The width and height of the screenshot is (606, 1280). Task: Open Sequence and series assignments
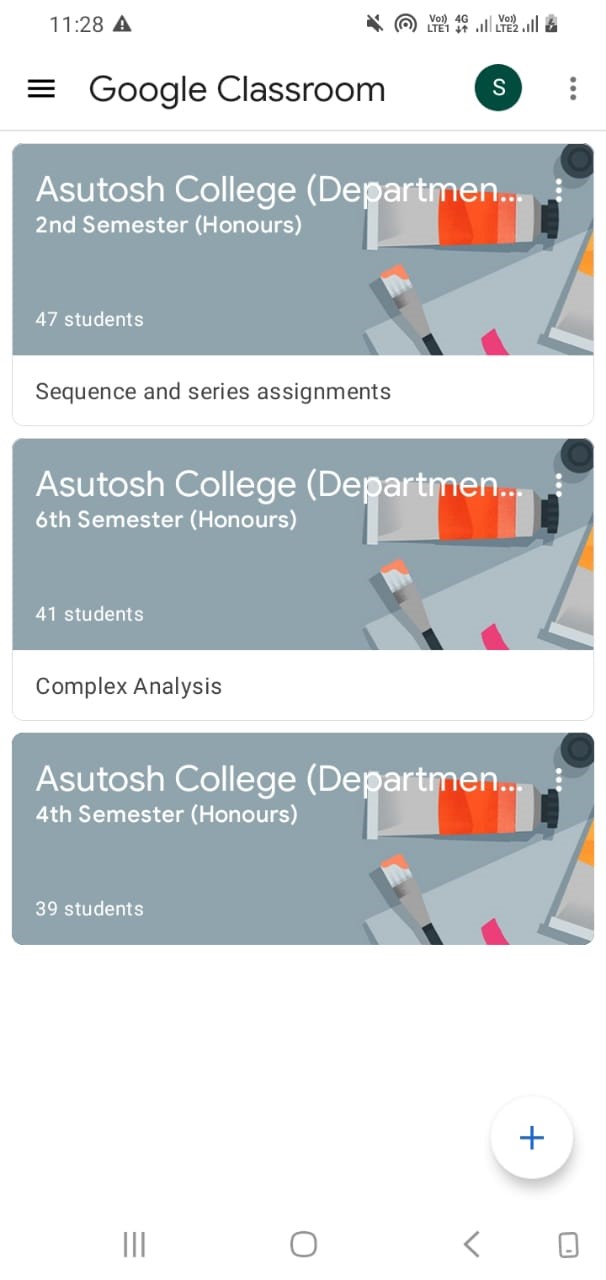tap(213, 391)
